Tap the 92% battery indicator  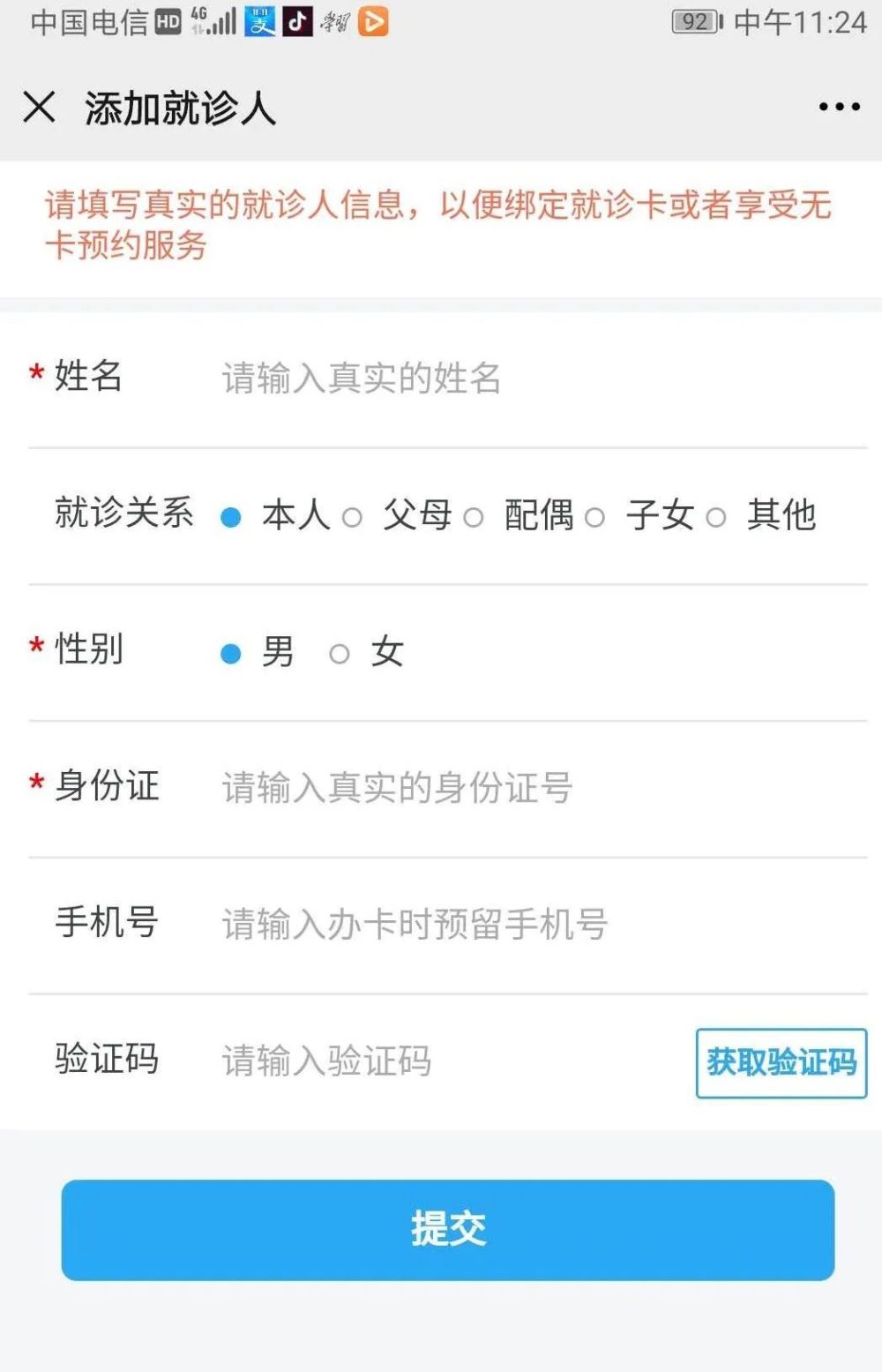click(x=694, y=21)
